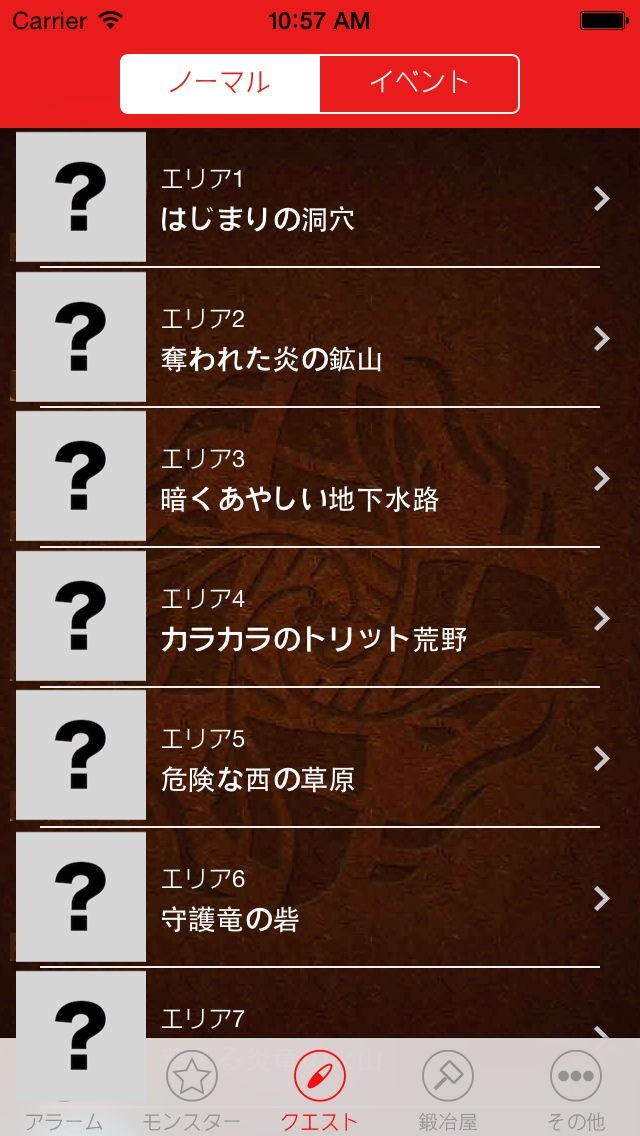Switch to the イベント segment

[419, 84]
